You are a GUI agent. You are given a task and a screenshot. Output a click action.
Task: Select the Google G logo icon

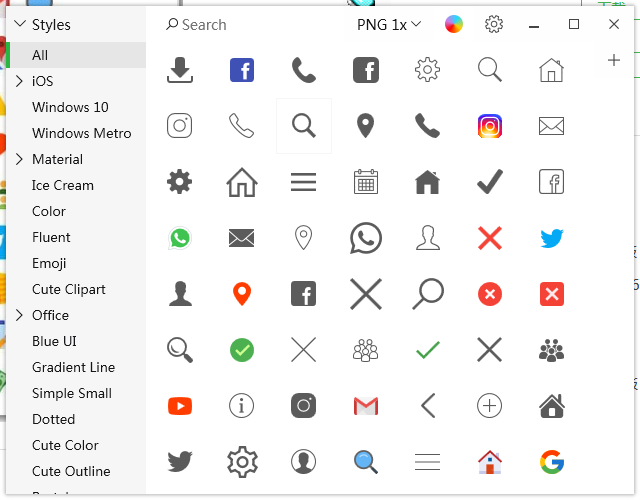tap(551, 461)
